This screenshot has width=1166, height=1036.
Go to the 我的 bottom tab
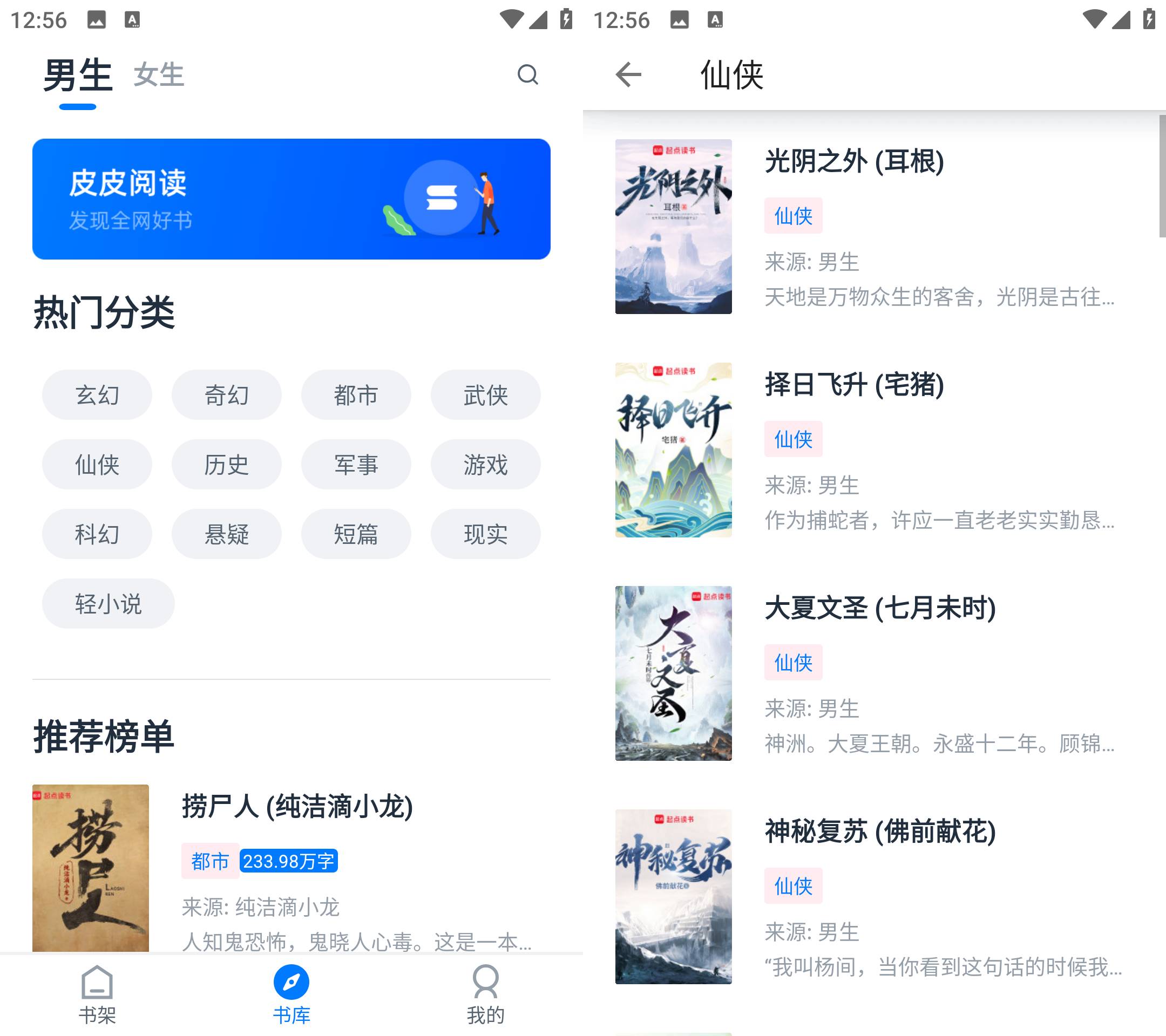pos(485,994)
